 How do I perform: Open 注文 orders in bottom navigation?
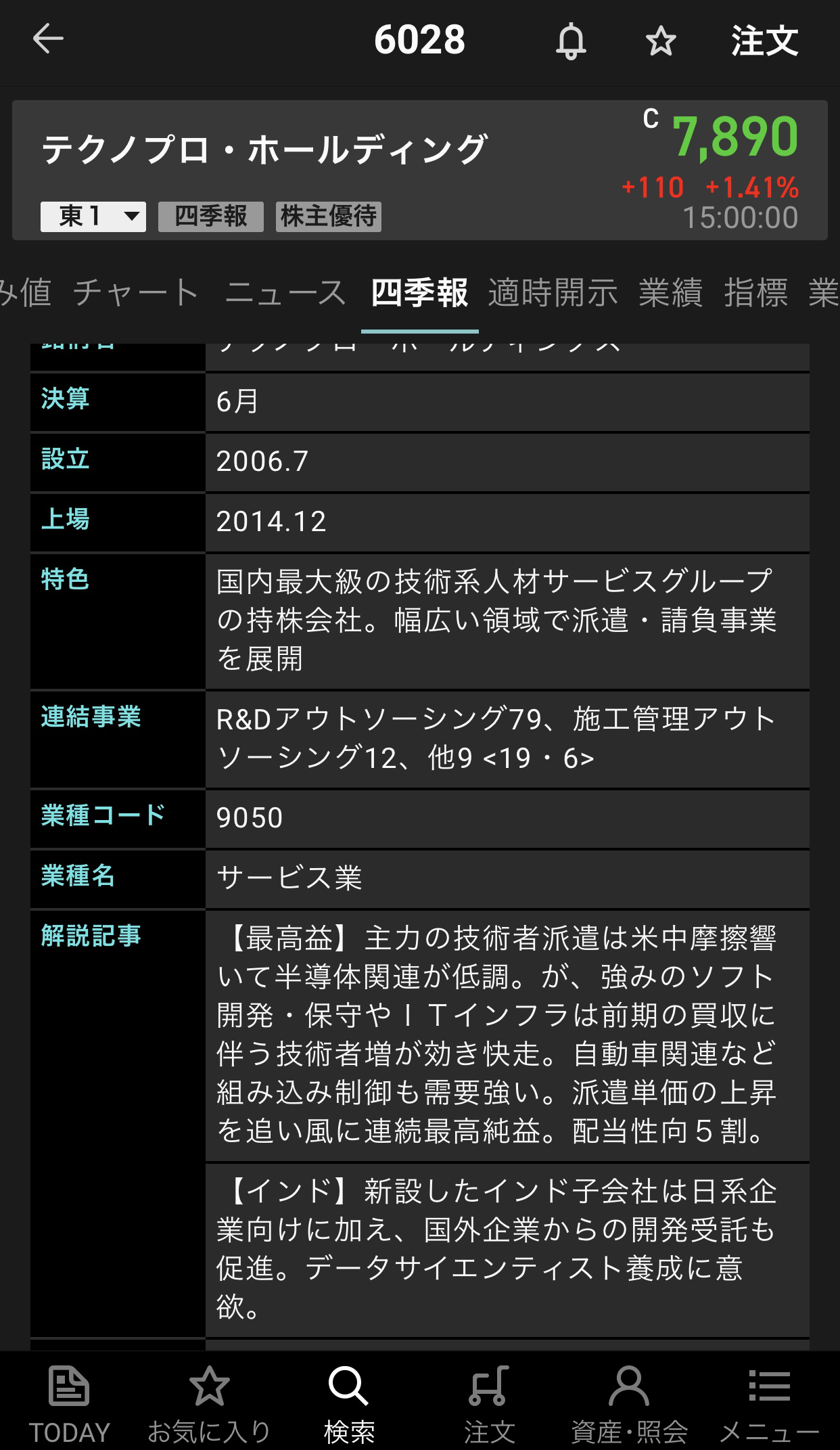tap(489, 1404)
